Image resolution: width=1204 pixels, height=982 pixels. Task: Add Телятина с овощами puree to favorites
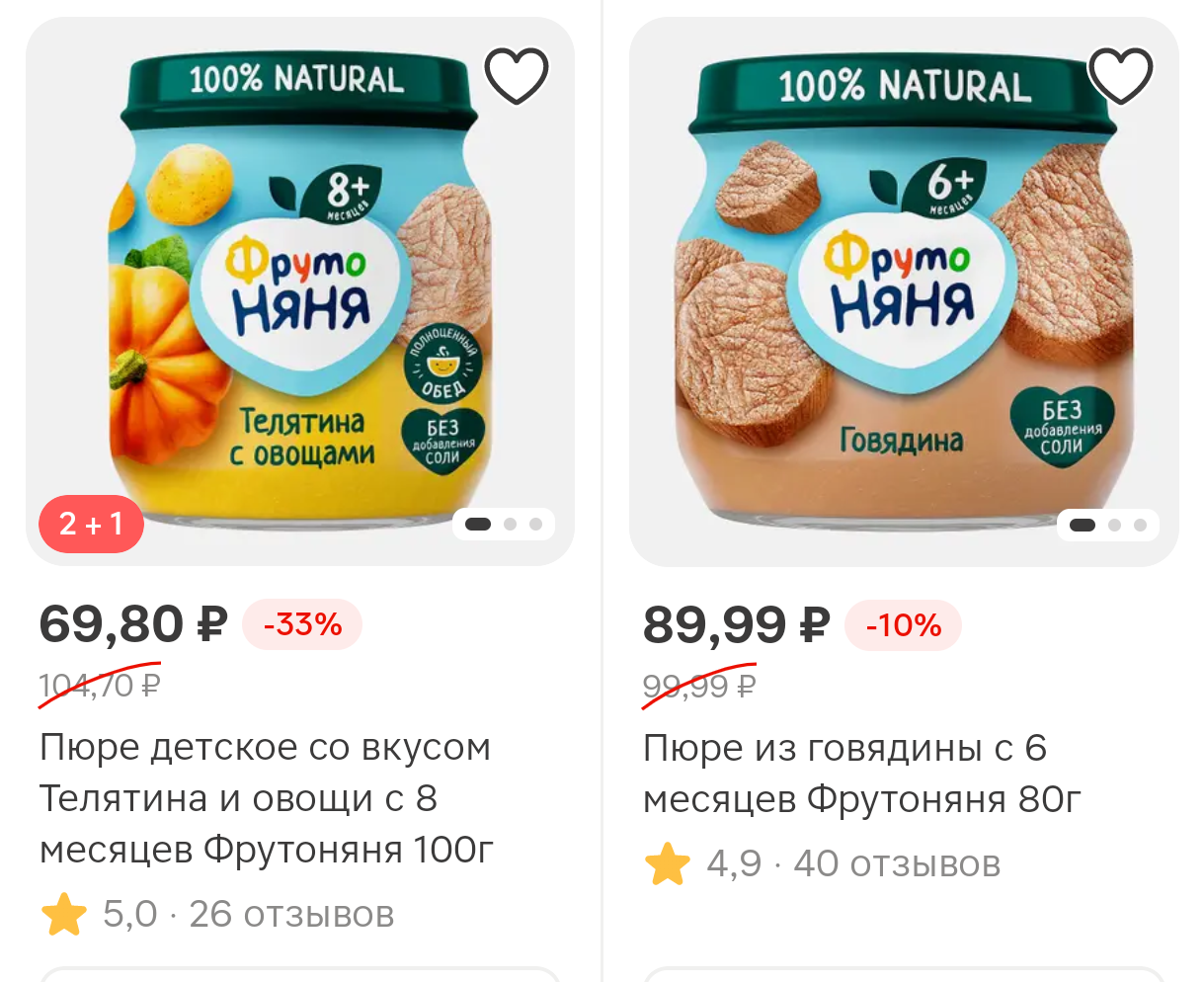click(x=517, y=76)
